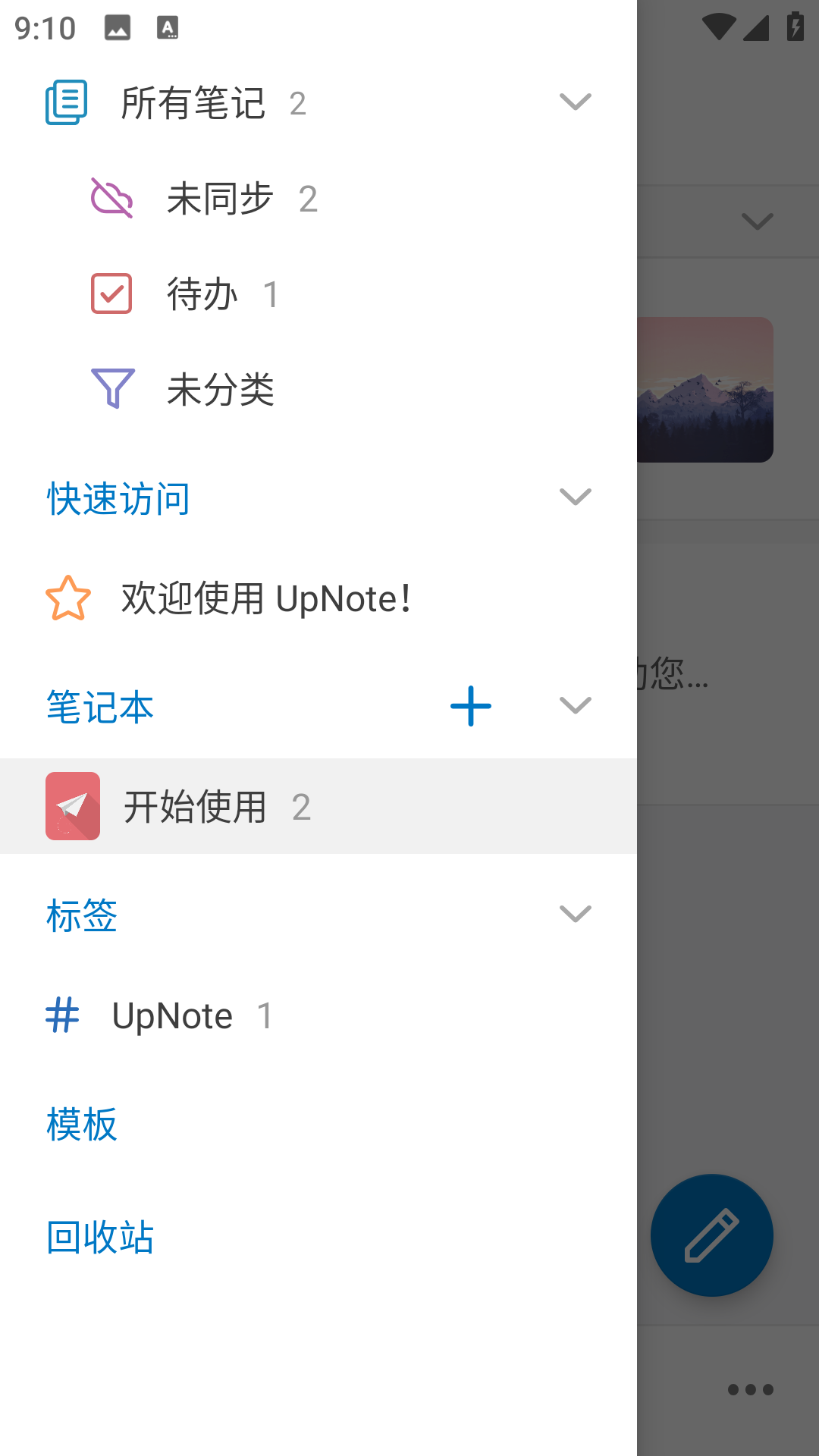The height and width of the screenshot is (1456, 819).
Task: Add a new notebook with the plus icon
Action: [x=470, y=706]
